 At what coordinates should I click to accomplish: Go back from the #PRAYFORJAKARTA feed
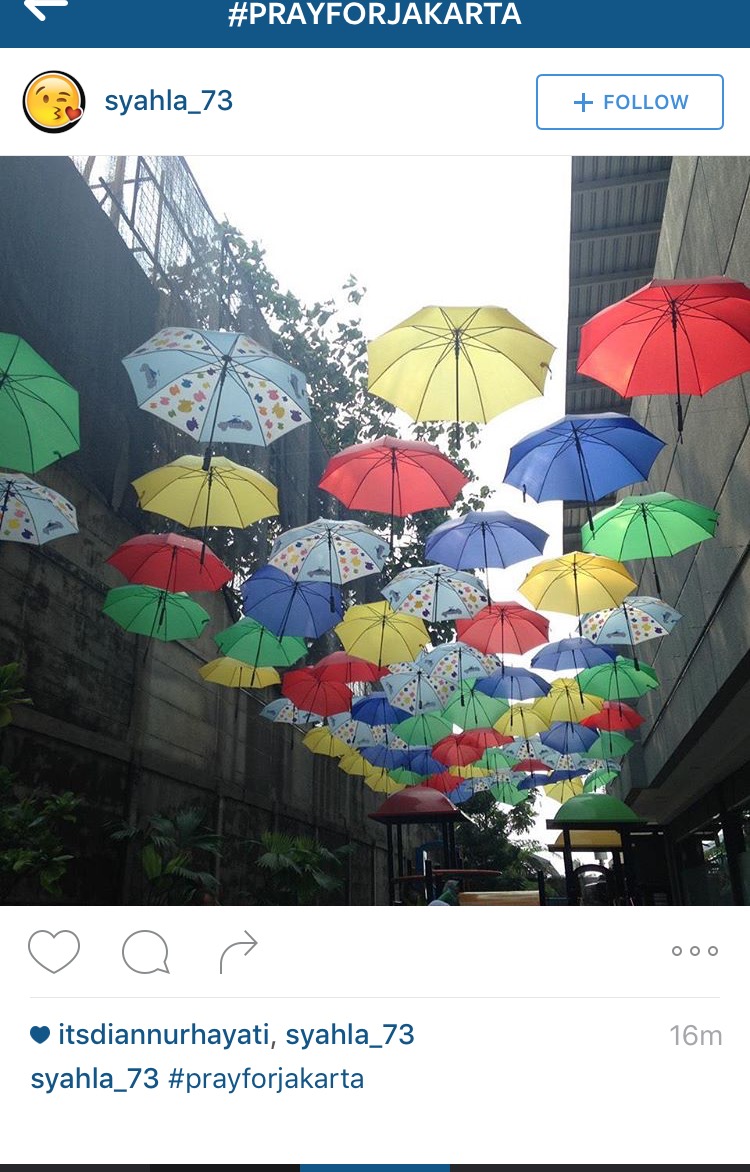tap(46, 10)
